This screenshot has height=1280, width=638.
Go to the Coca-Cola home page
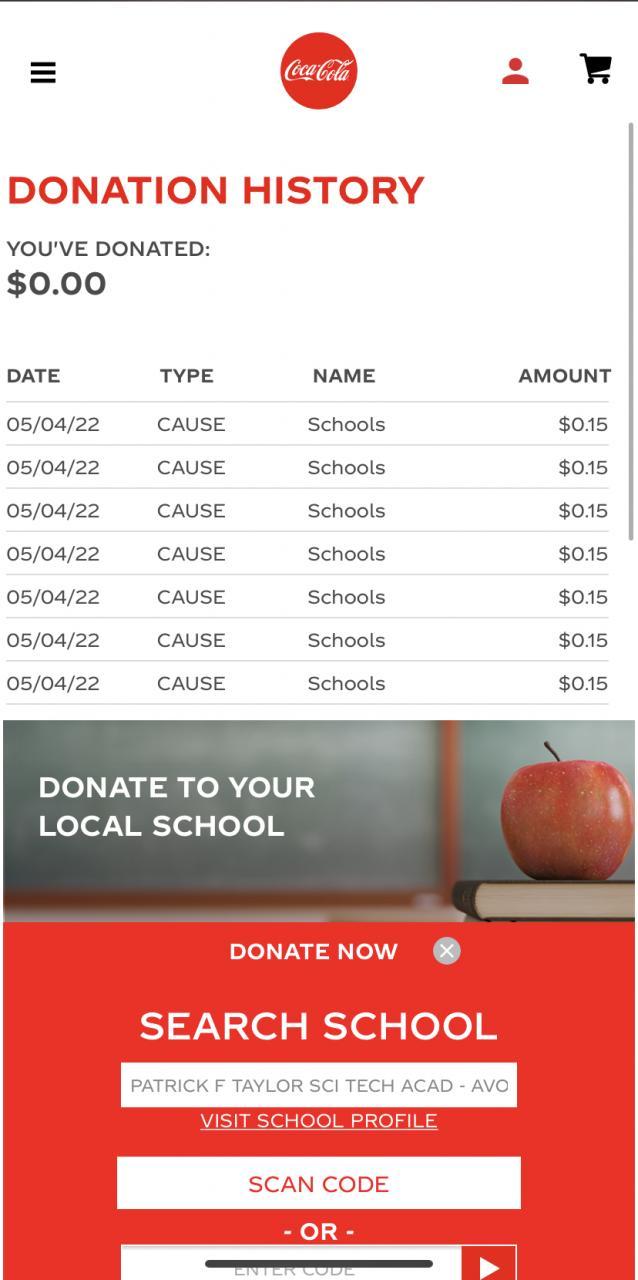318,70
